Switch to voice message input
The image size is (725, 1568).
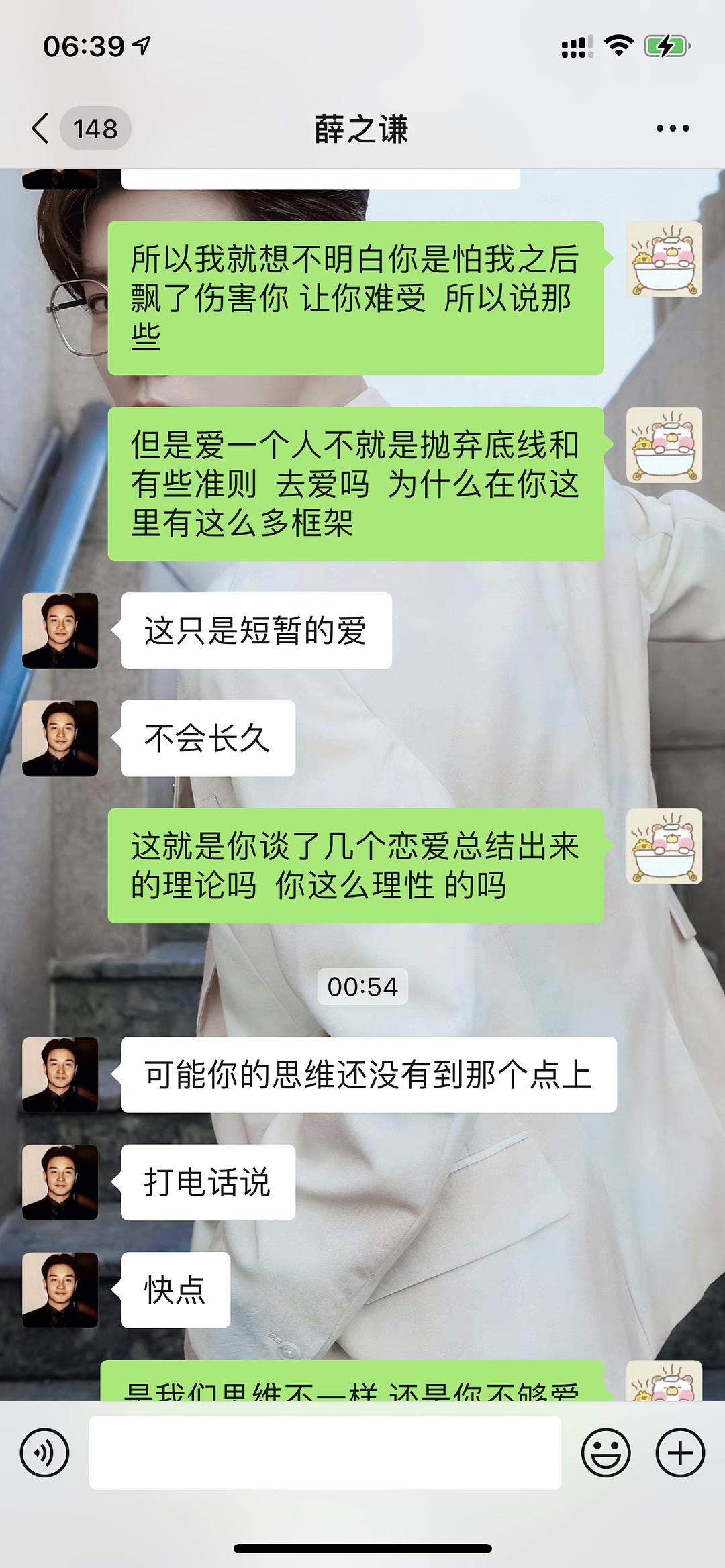coord(44,1453)
